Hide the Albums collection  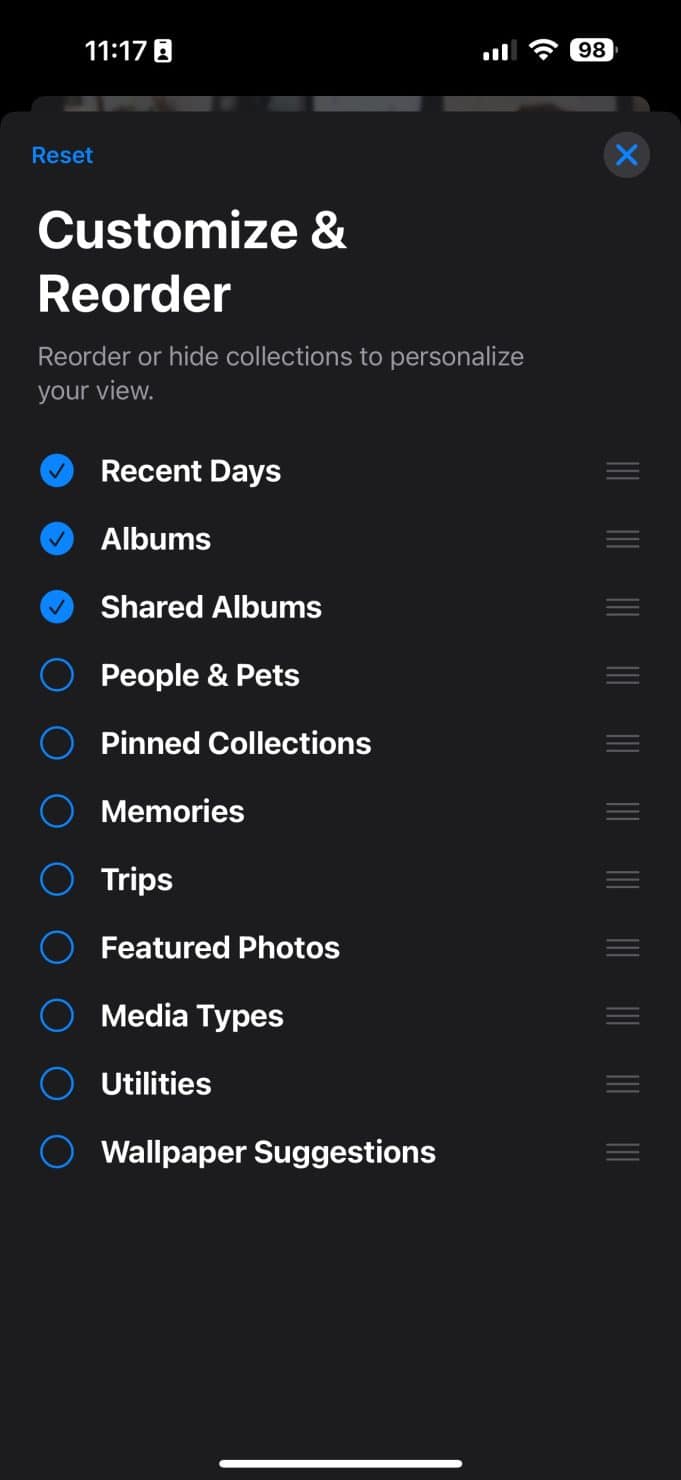tap(57, 539)
